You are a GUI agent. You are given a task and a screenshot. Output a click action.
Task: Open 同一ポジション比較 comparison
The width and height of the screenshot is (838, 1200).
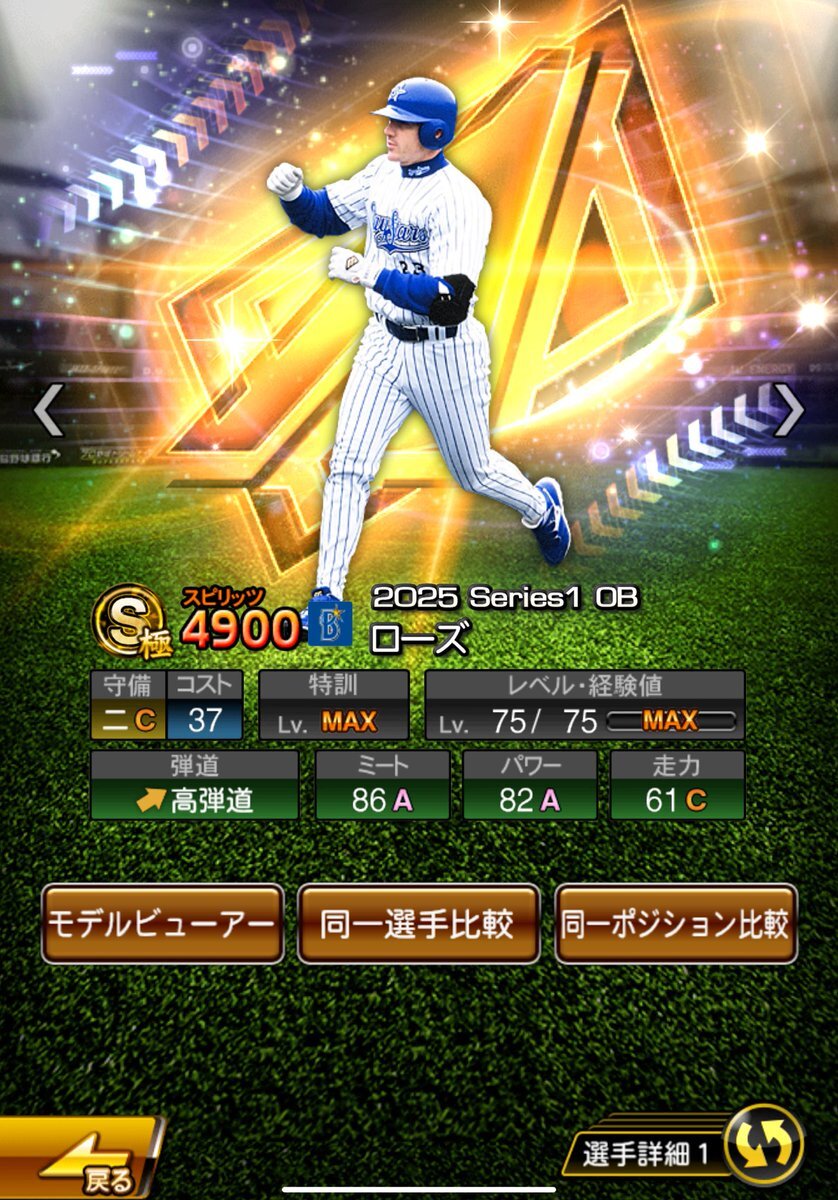(x=676, y=924)
